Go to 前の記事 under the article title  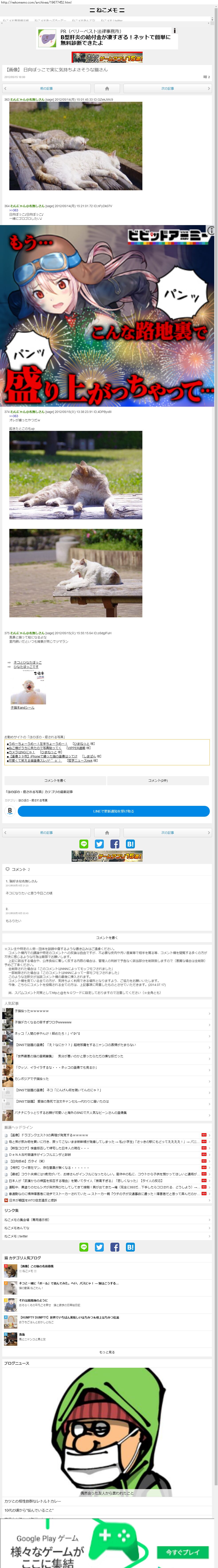pyautogui.click(x=46, y=88)
